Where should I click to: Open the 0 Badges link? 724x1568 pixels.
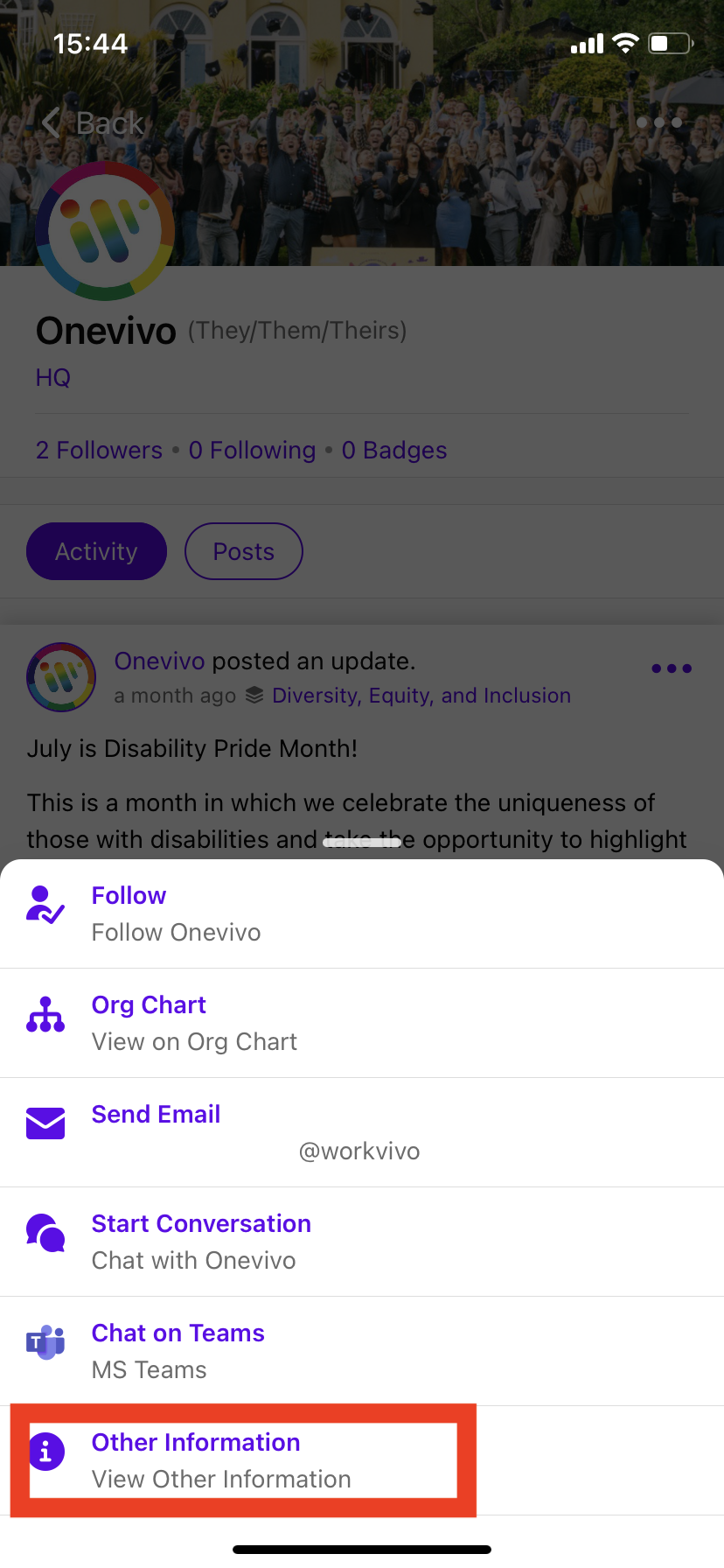click(x=394, y=450)
